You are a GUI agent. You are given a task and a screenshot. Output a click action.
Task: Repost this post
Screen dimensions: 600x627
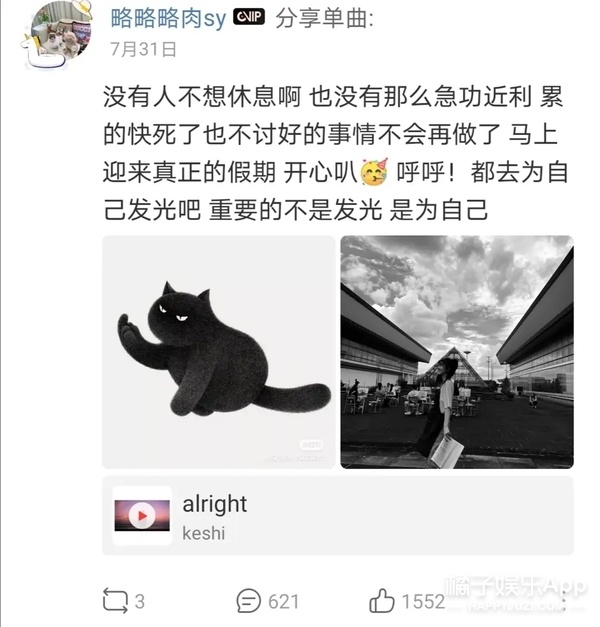[123, 601]
